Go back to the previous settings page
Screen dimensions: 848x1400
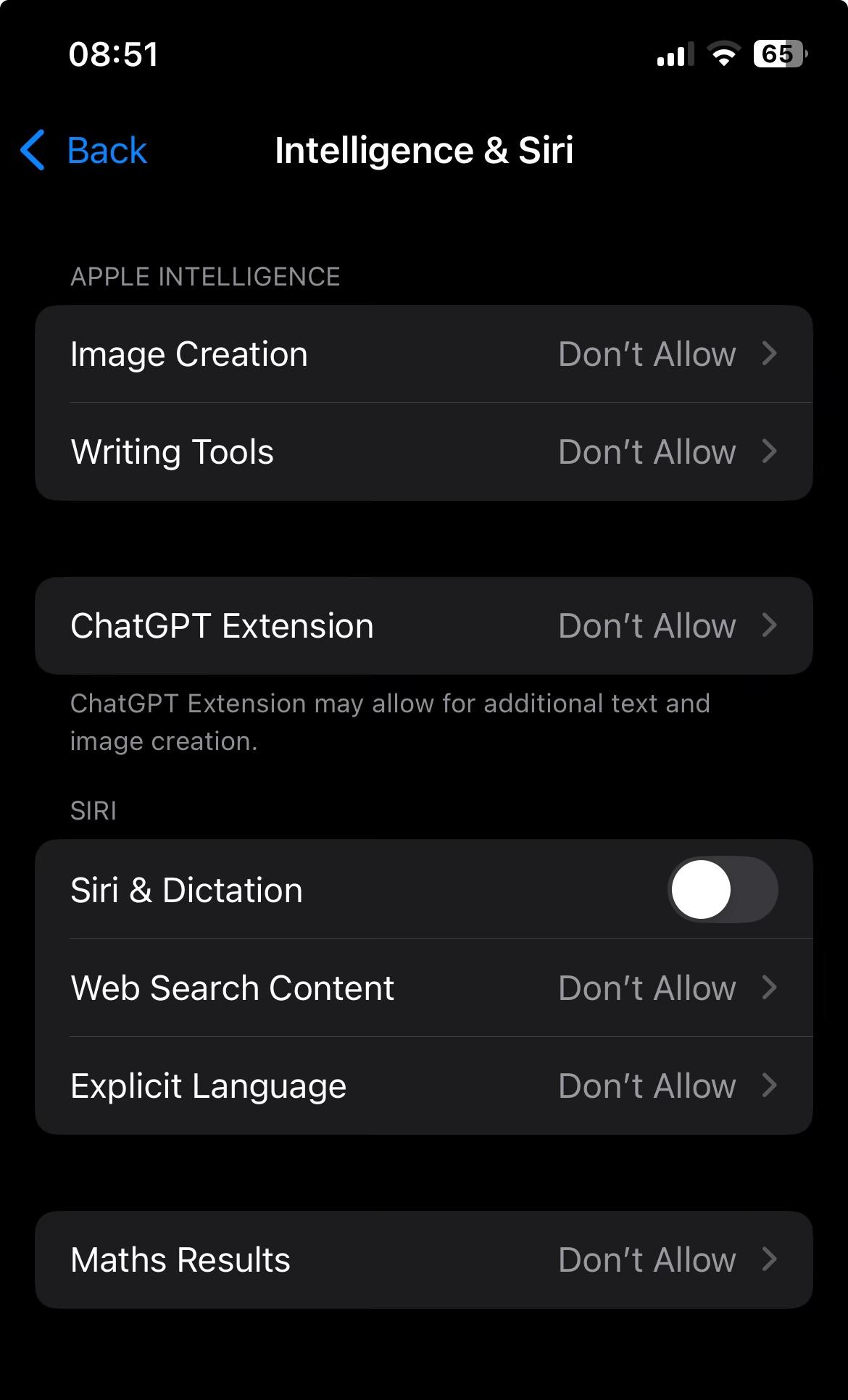84,151
